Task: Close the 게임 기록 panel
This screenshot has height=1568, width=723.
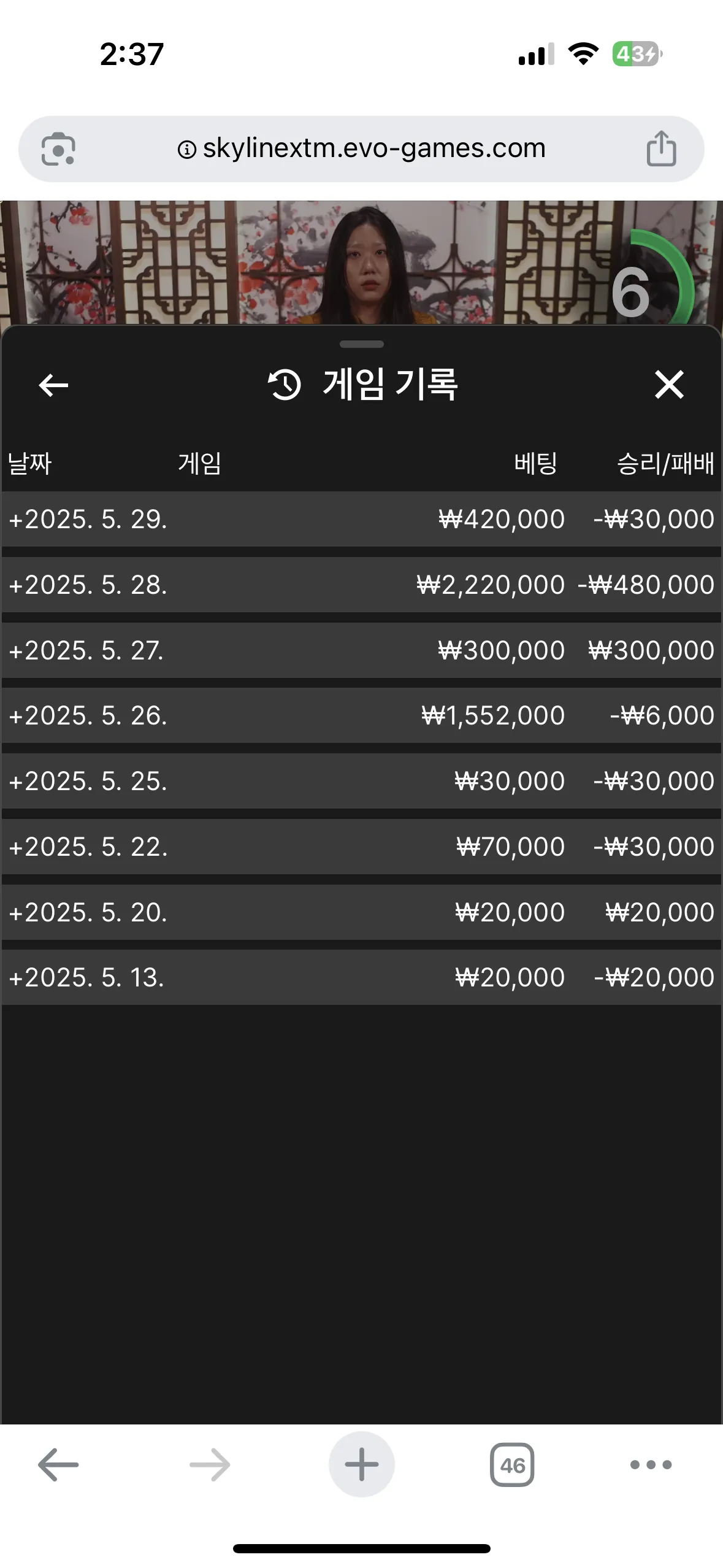Action: (x=669, y=385)
